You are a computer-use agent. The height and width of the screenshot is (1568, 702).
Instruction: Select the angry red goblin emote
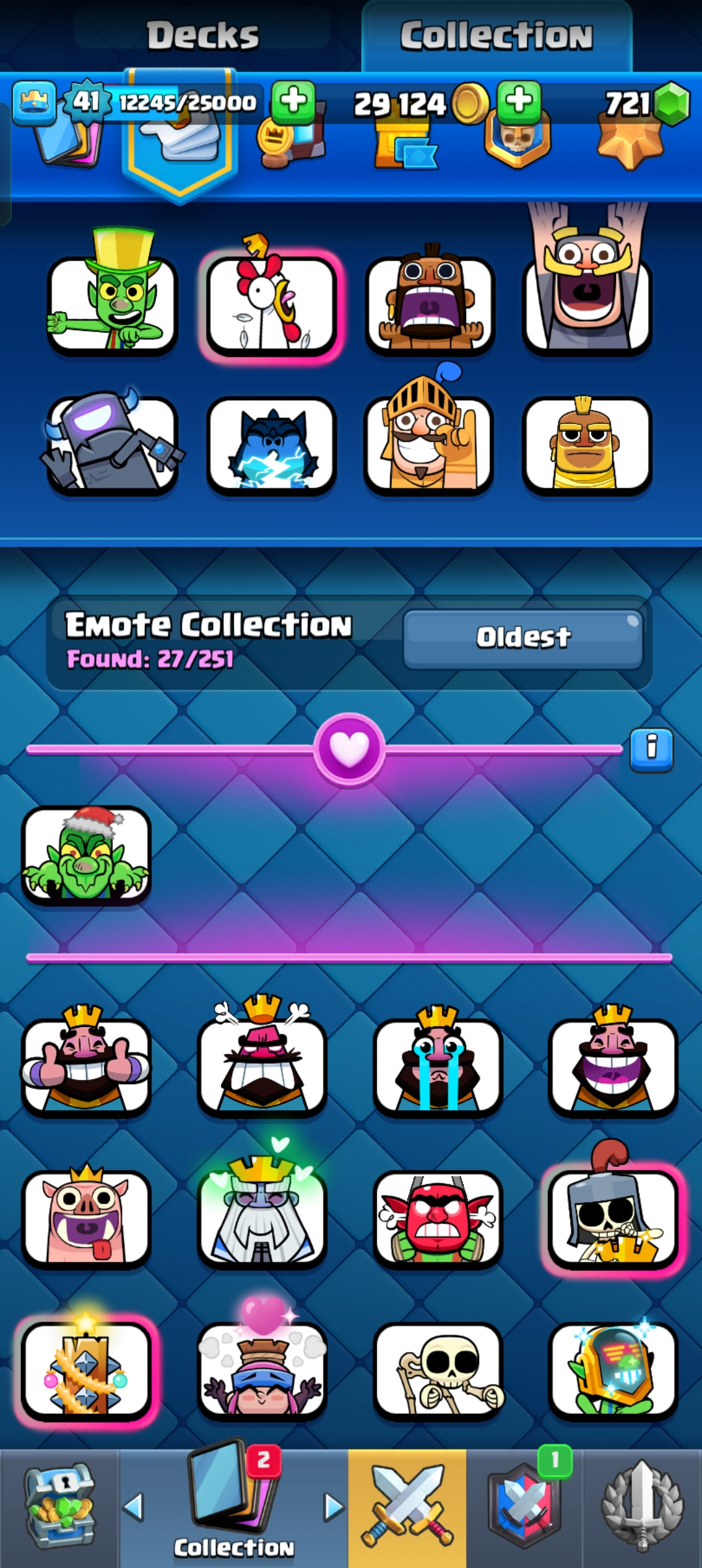pos(437,1218)
